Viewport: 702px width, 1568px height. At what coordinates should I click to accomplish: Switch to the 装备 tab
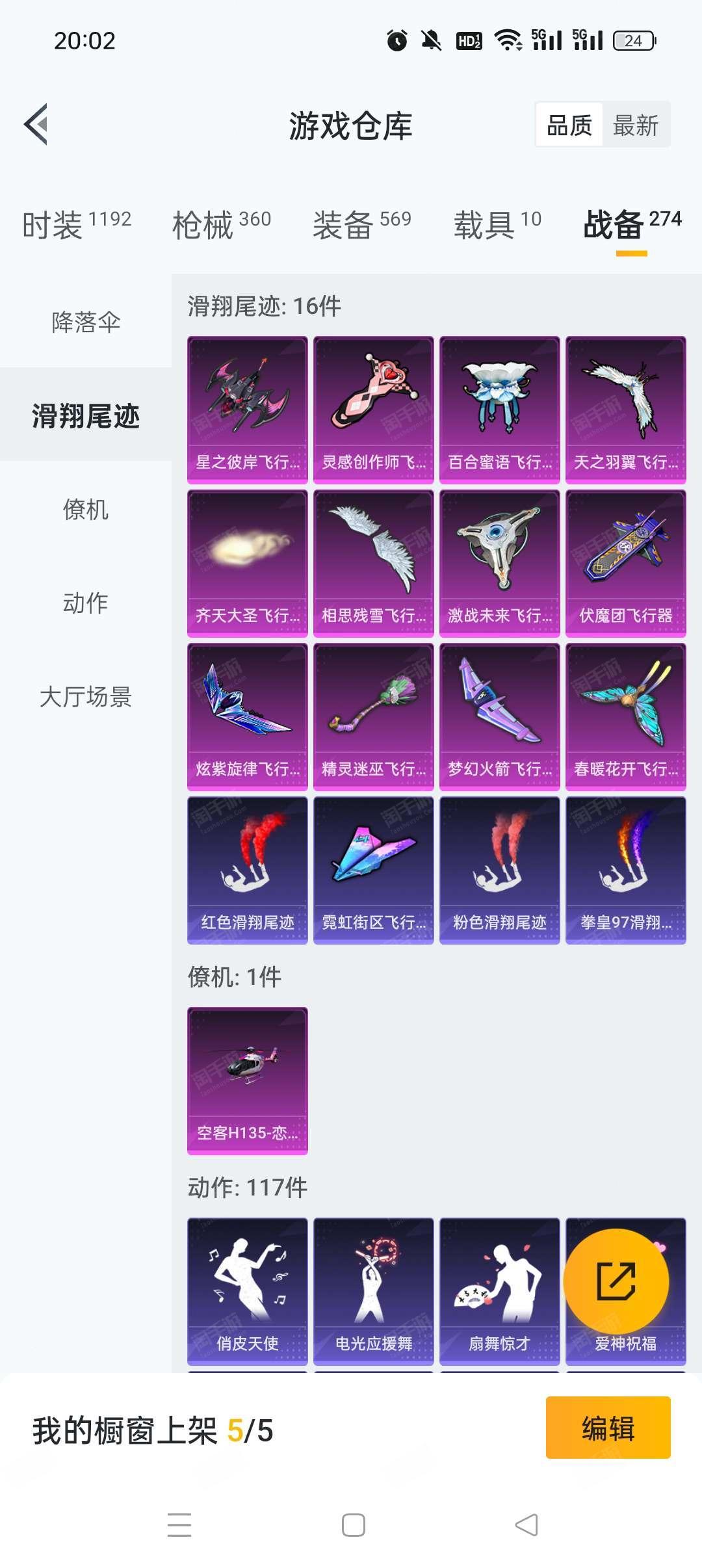pos(362,225)
